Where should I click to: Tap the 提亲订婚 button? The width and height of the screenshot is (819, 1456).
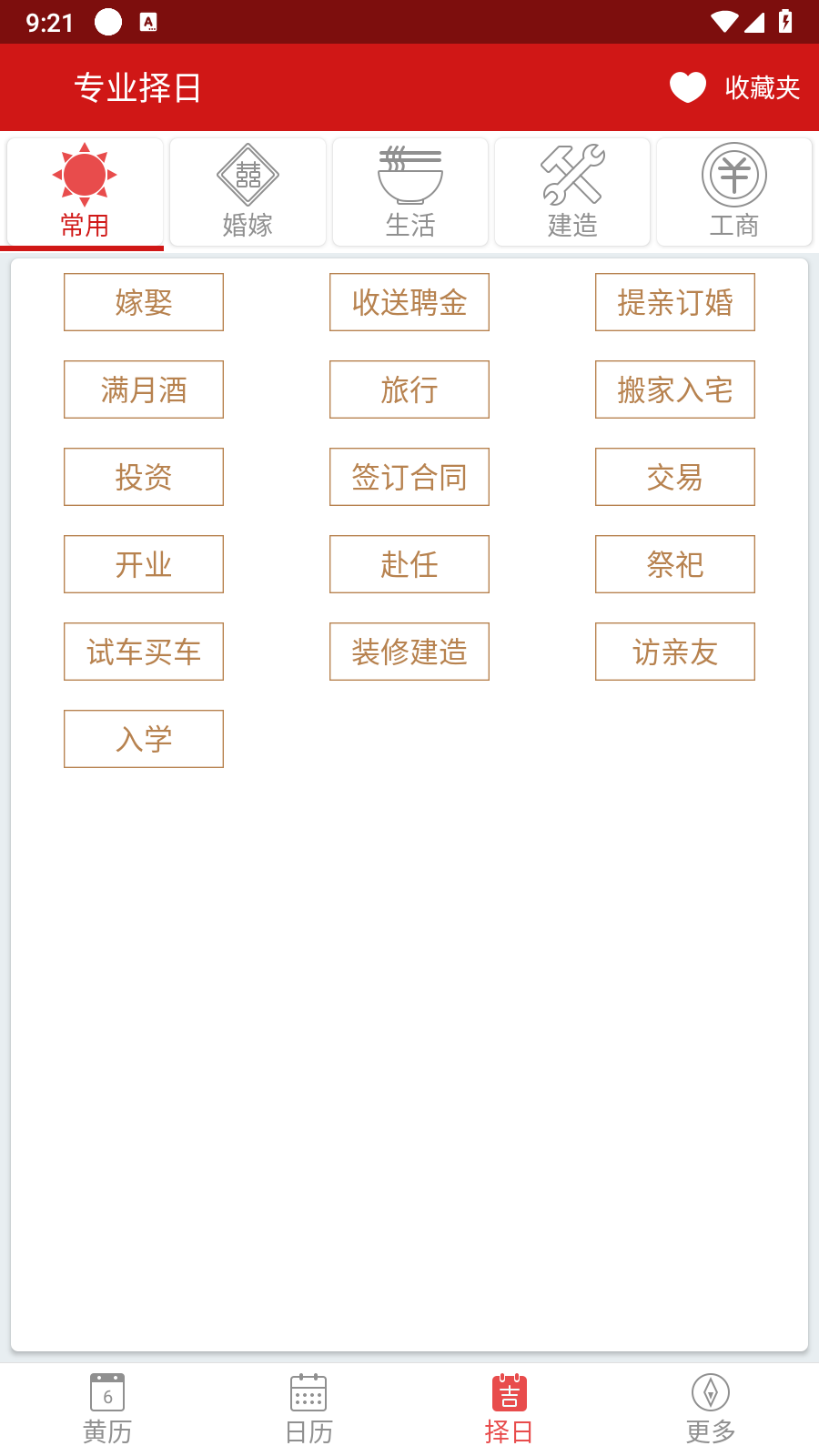(x=675, y=302)
